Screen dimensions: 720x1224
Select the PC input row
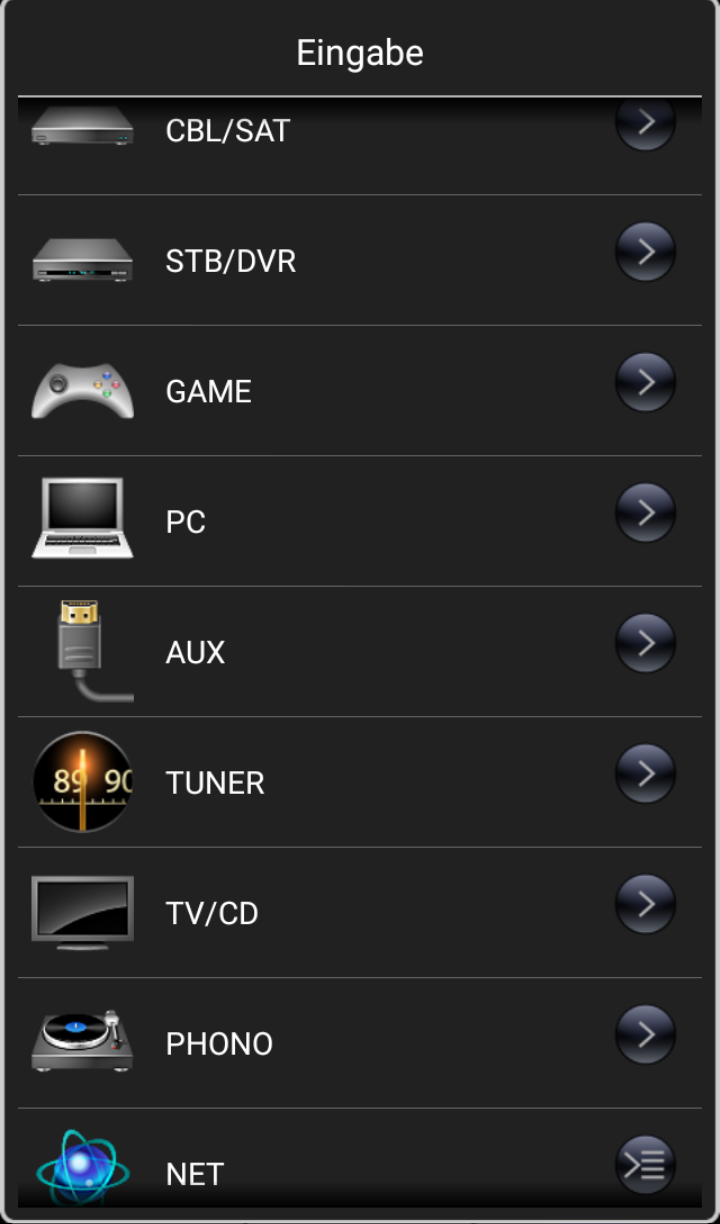coord(186,522)
